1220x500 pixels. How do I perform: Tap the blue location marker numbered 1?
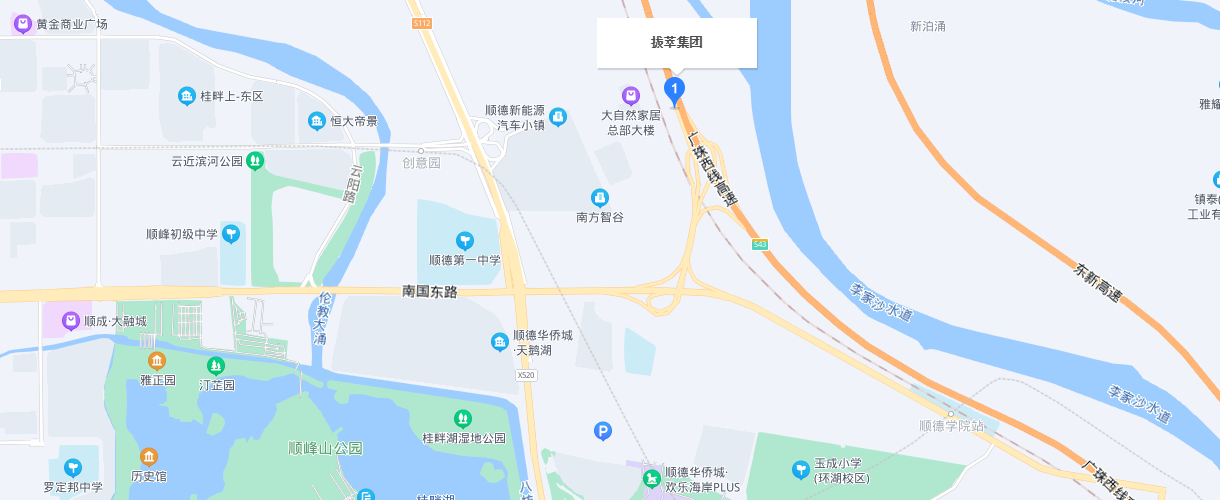pos(675,91)
